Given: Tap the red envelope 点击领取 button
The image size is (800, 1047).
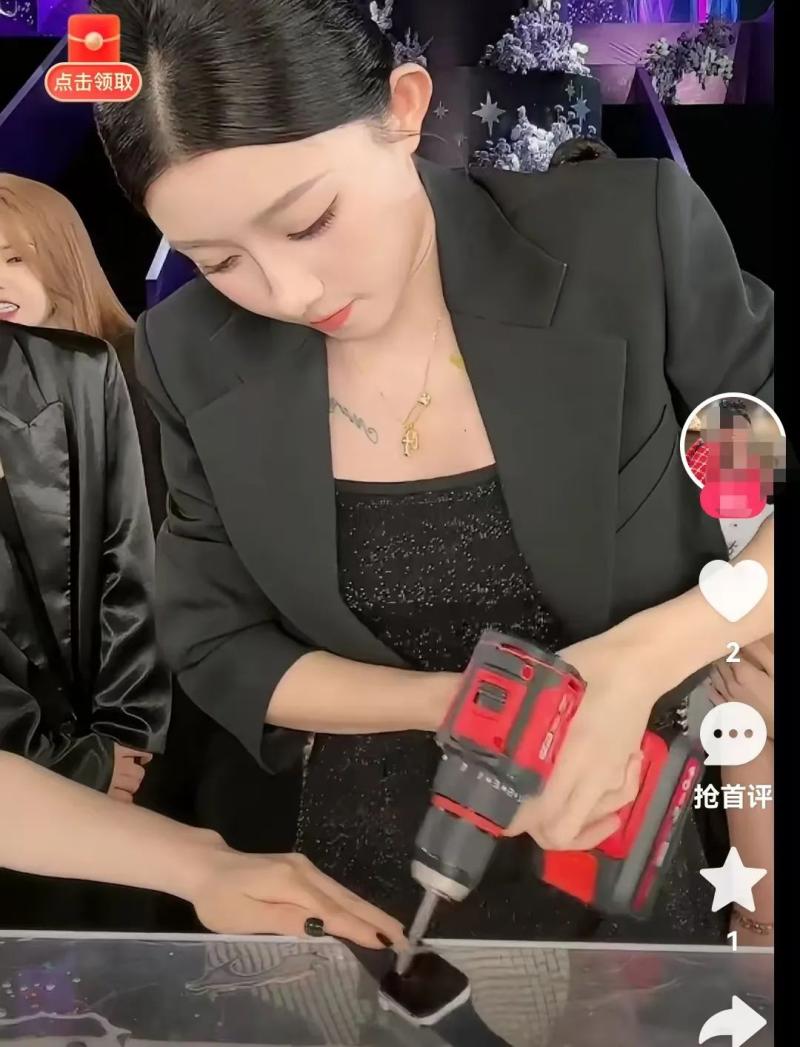Looking at the screenshot, I should (x=92, y=60).
